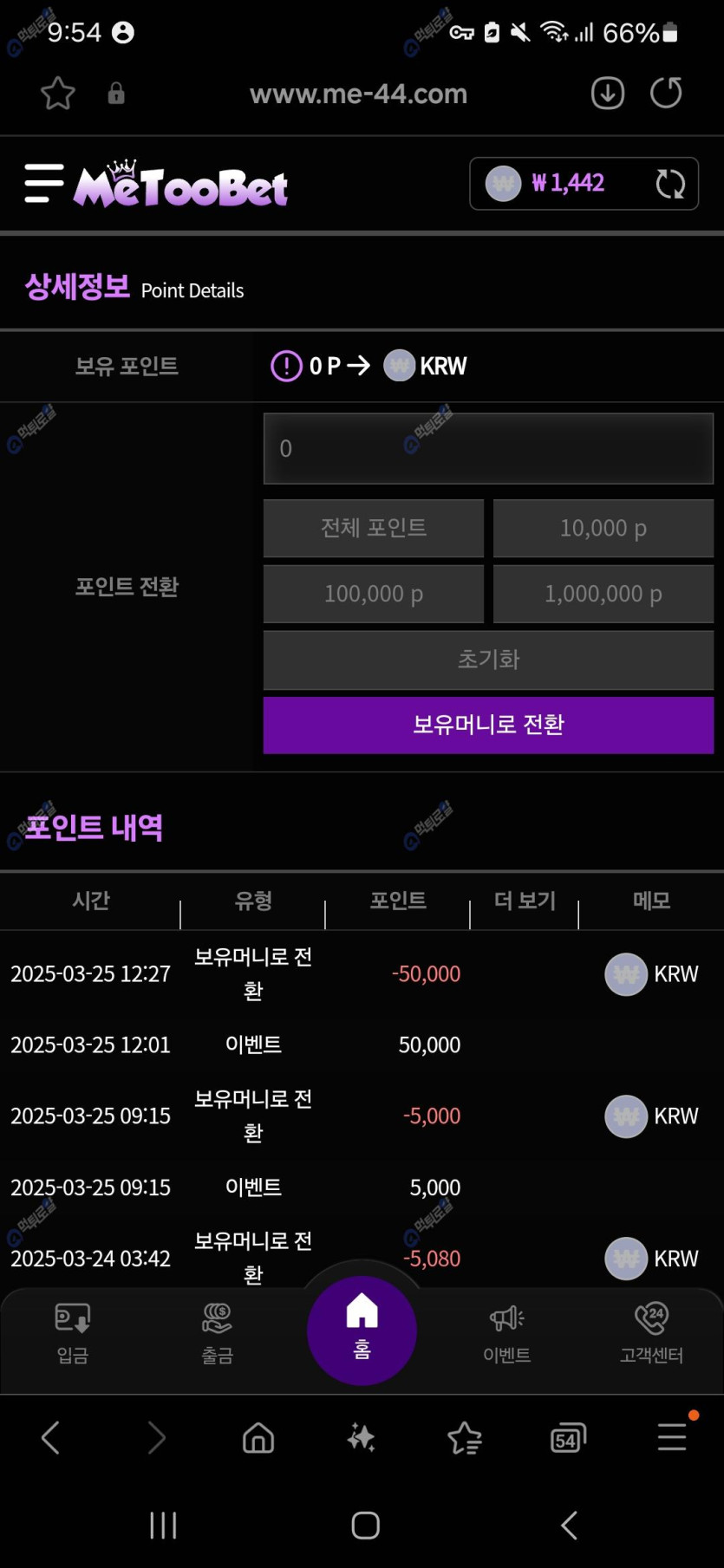This screenshot has height=1568, width=724.
Task: Reset the amount with 초기화
Action: coord(488,660)
